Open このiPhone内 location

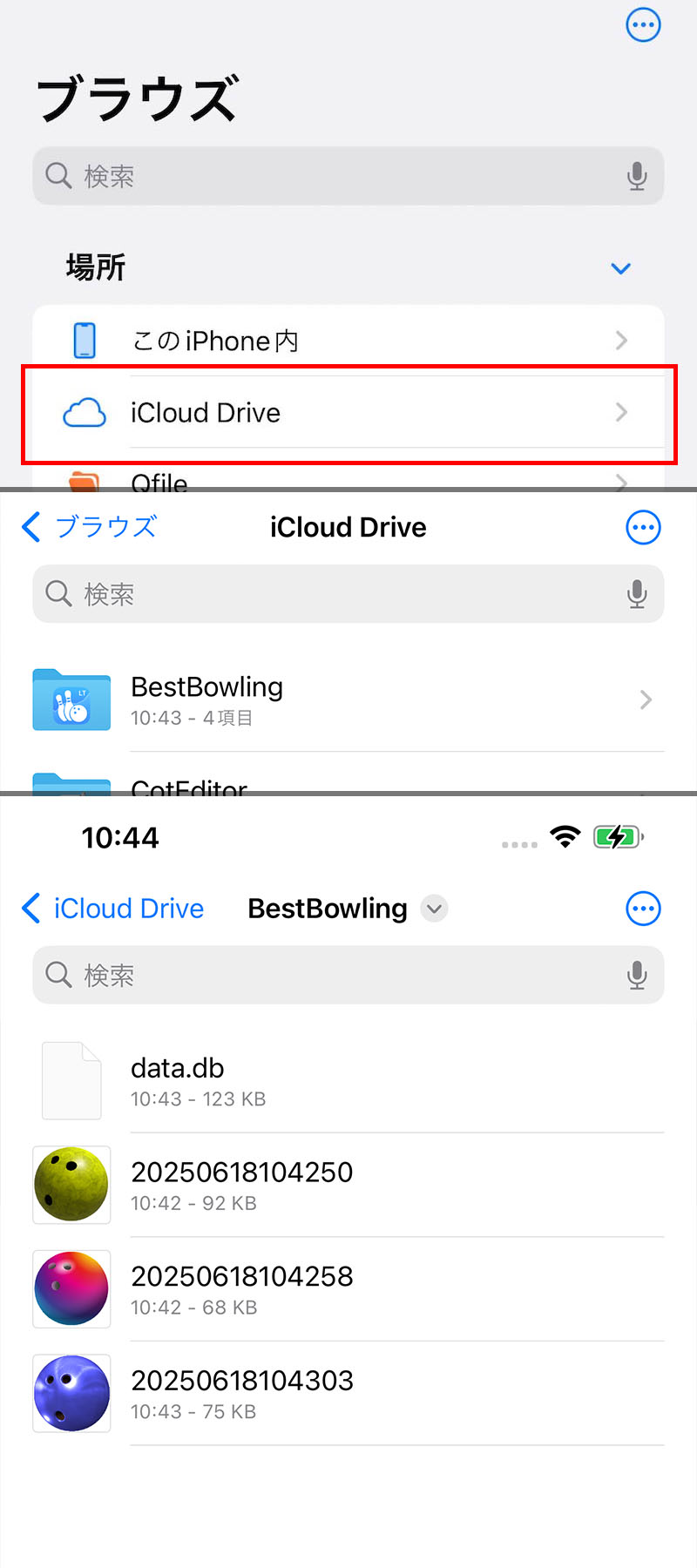pos(348,341)
